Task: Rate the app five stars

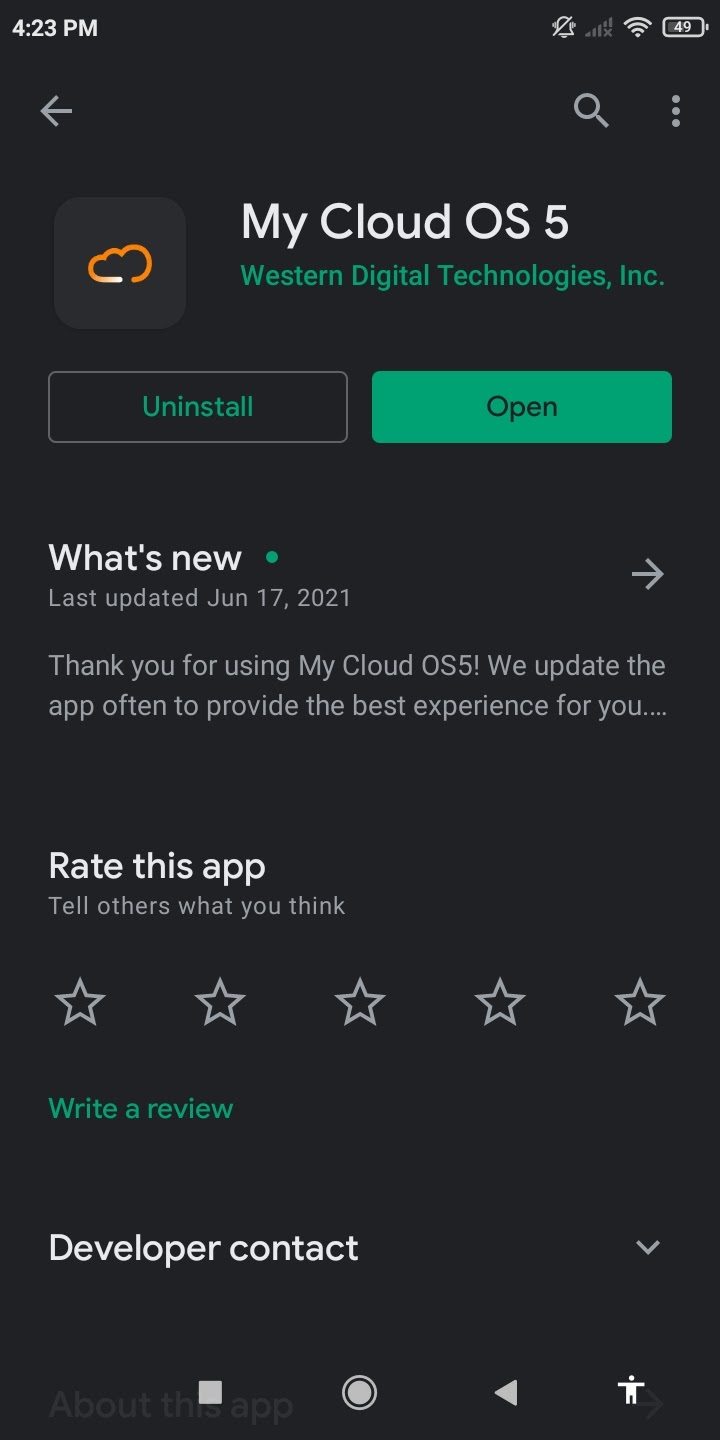Action: click(640, 1002)
